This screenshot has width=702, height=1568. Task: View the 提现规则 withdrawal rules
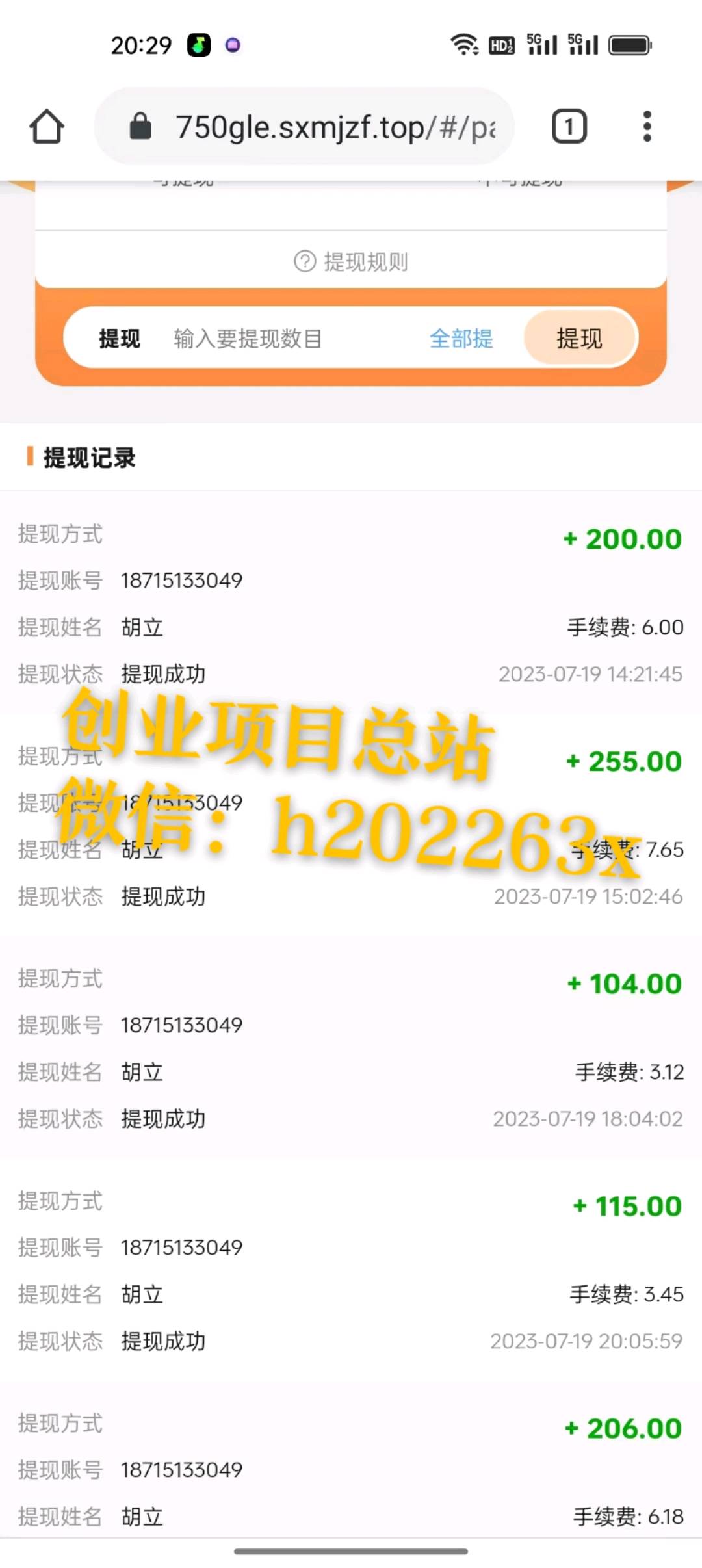pyautogui.click(x=351, y=262)
